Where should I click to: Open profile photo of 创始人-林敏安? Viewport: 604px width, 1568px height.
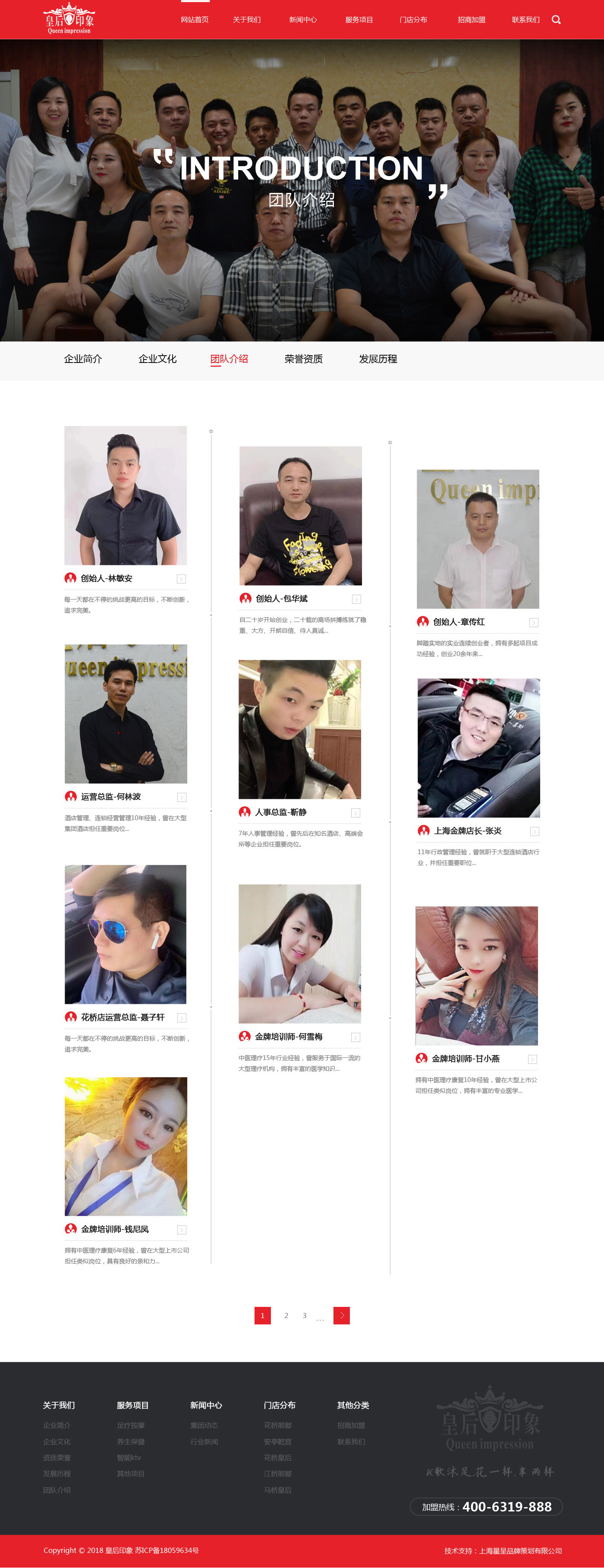coord(125,495)
